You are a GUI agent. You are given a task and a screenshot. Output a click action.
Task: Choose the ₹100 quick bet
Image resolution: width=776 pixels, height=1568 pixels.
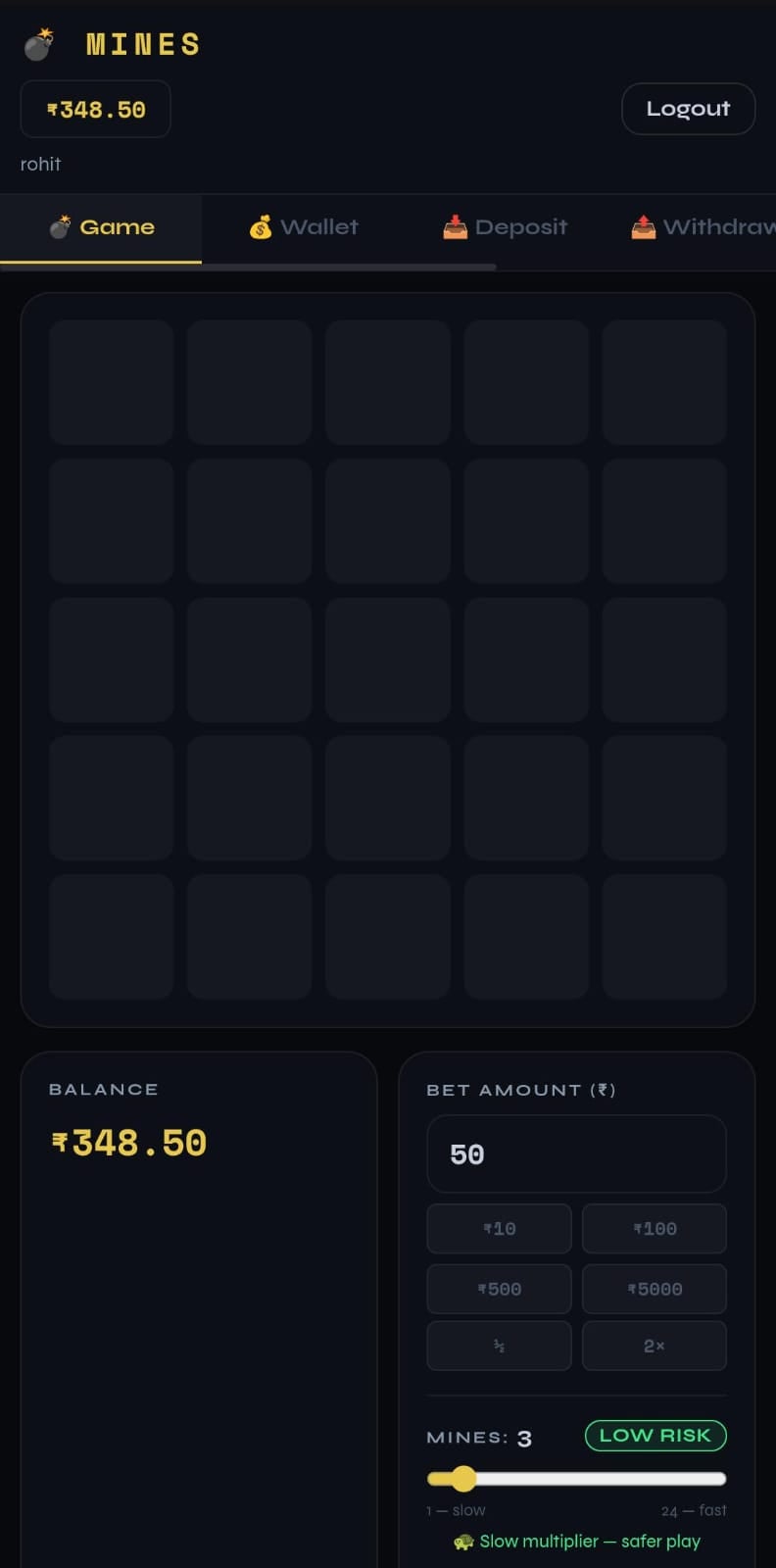tap(654, 1229)
